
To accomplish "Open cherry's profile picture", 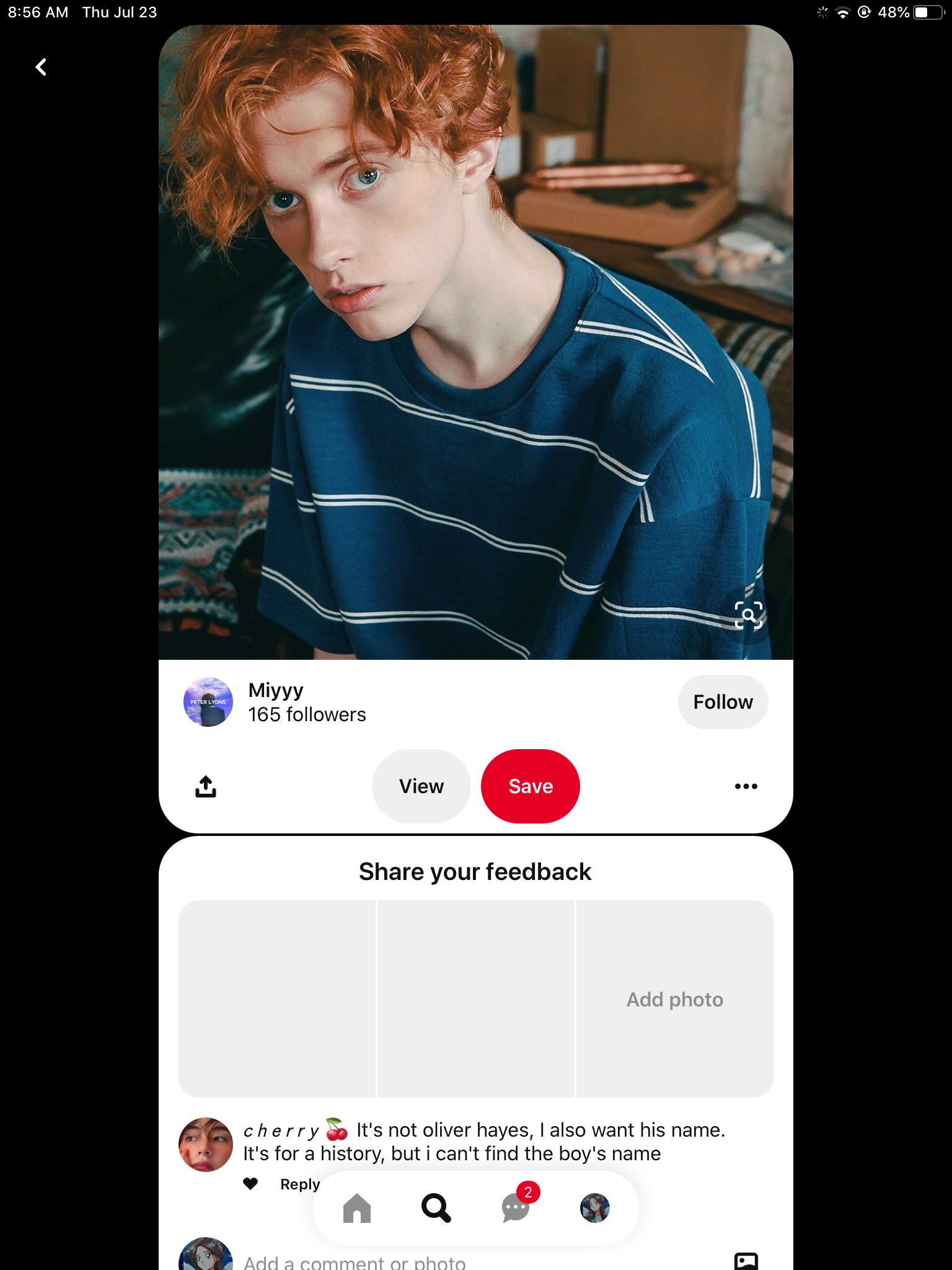I will (x=206, y=1145).
